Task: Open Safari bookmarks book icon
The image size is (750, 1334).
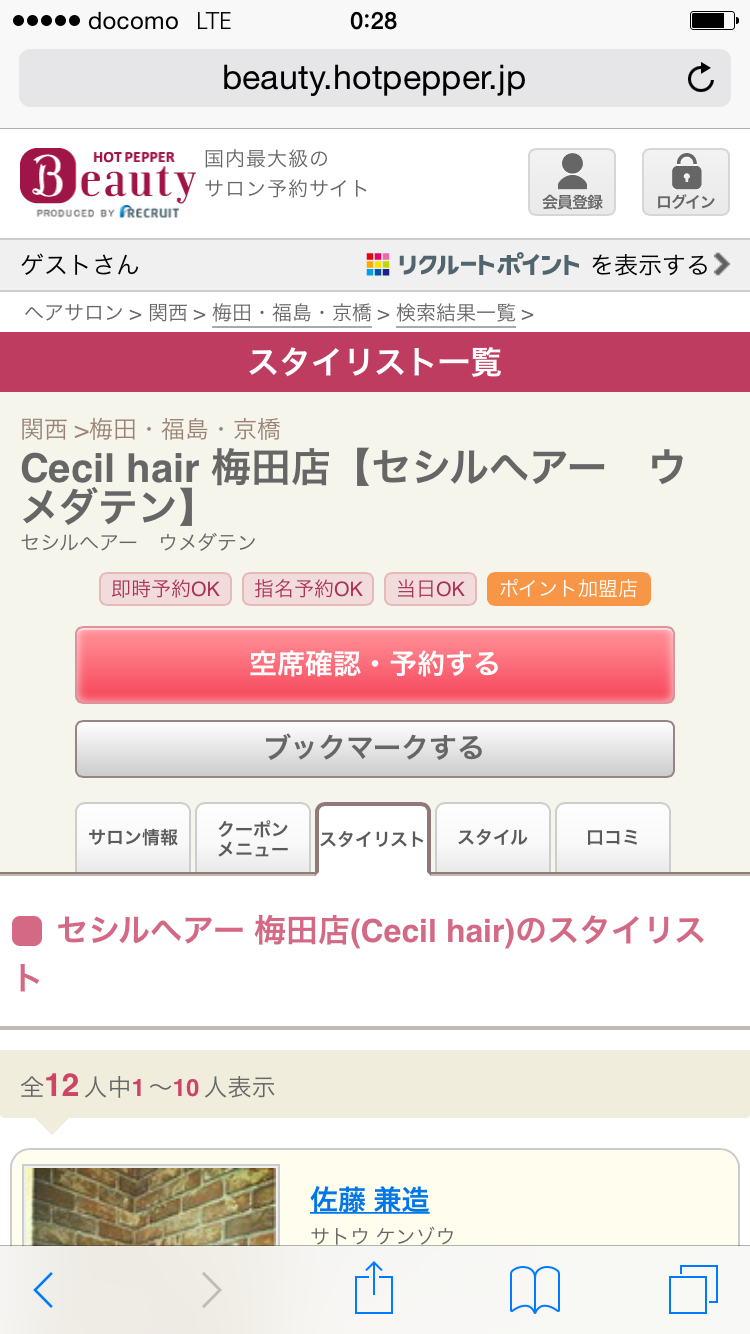Action: coord(534,1290)
